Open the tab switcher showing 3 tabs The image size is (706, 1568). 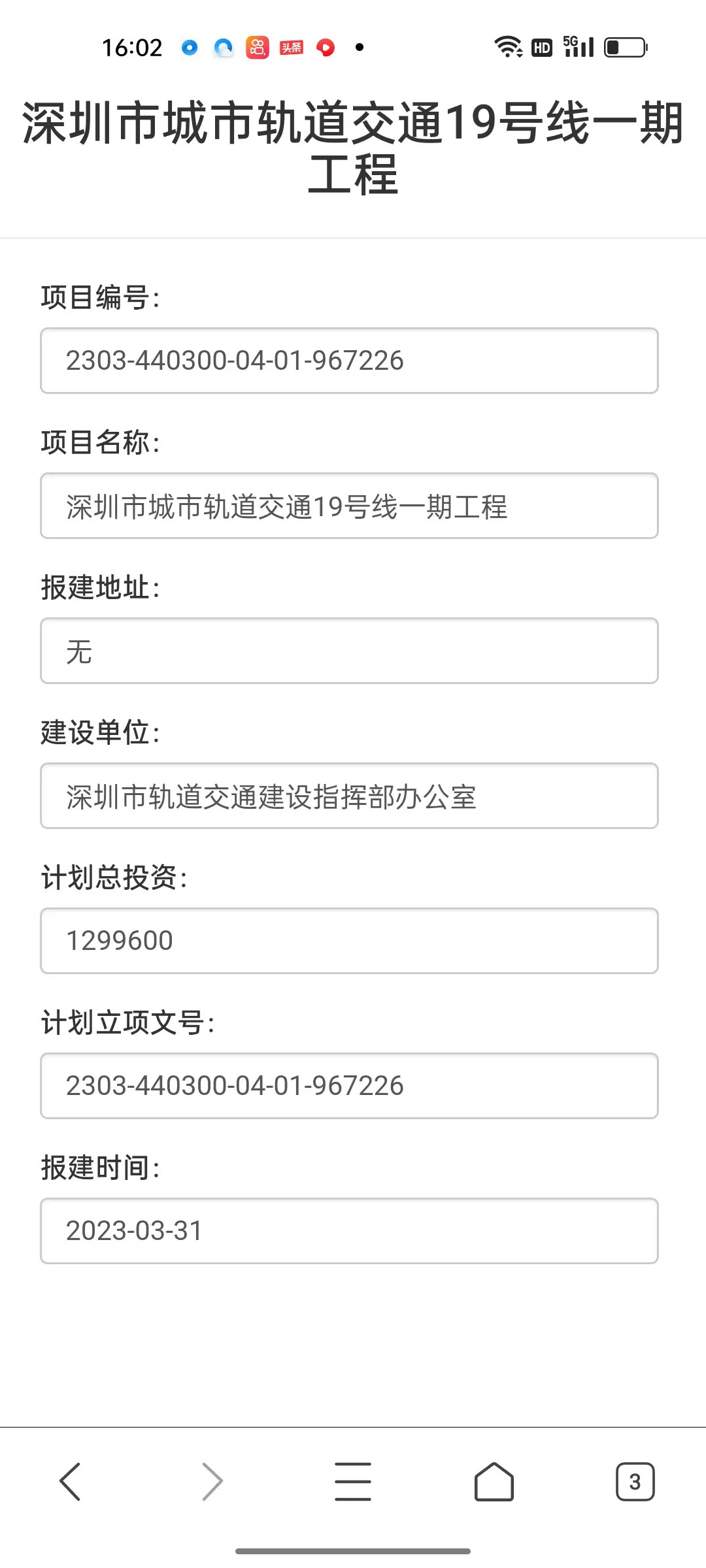click(635, 1481)
